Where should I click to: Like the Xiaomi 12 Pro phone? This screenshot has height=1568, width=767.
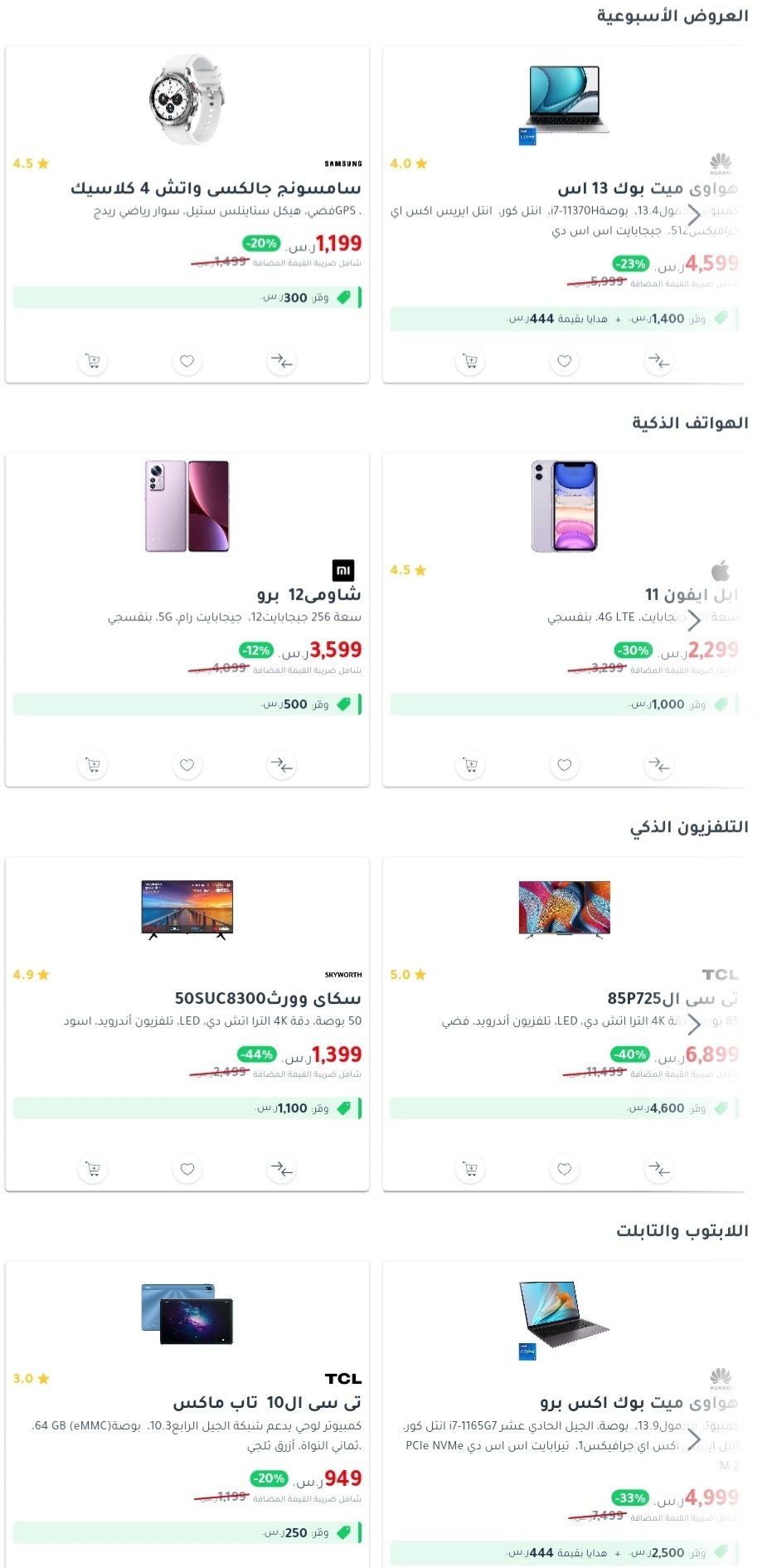click(187, 765)
